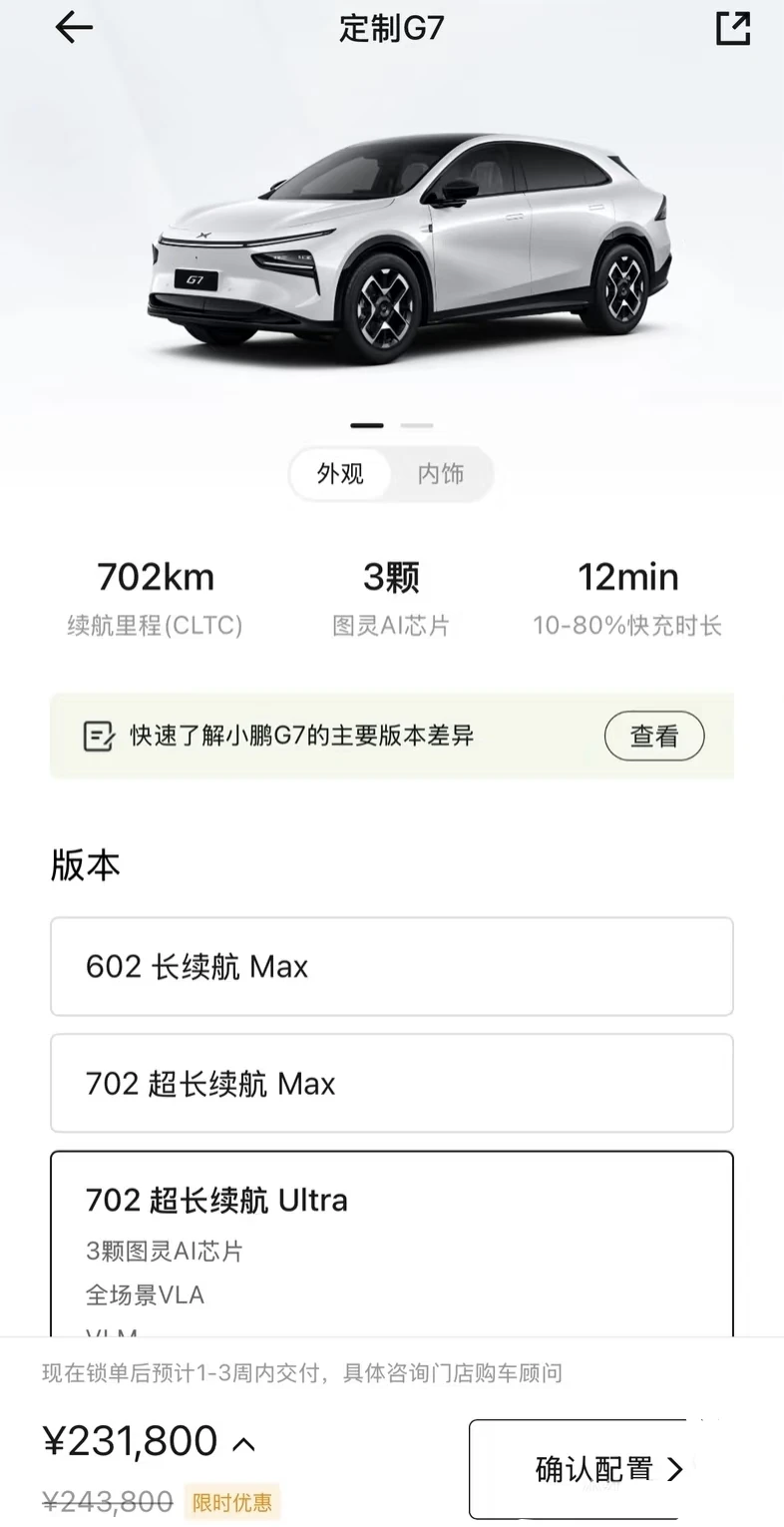Select the 702 超长续航 Ultra version
Image resolution: width=784 pixels, height=1527 pixels.
tap(392, 1244)
